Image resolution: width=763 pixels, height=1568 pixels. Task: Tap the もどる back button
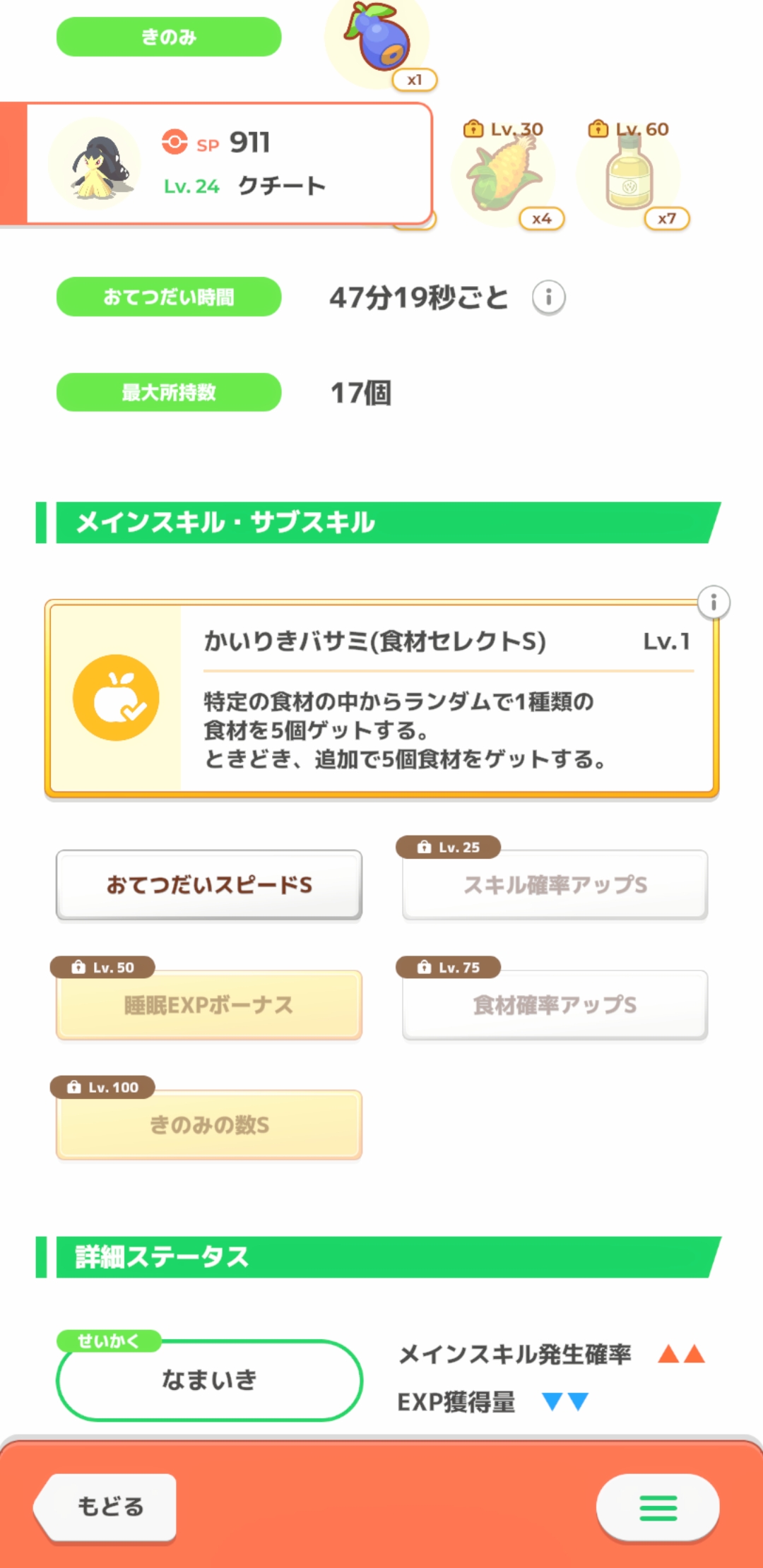(x=107, y=1506)
